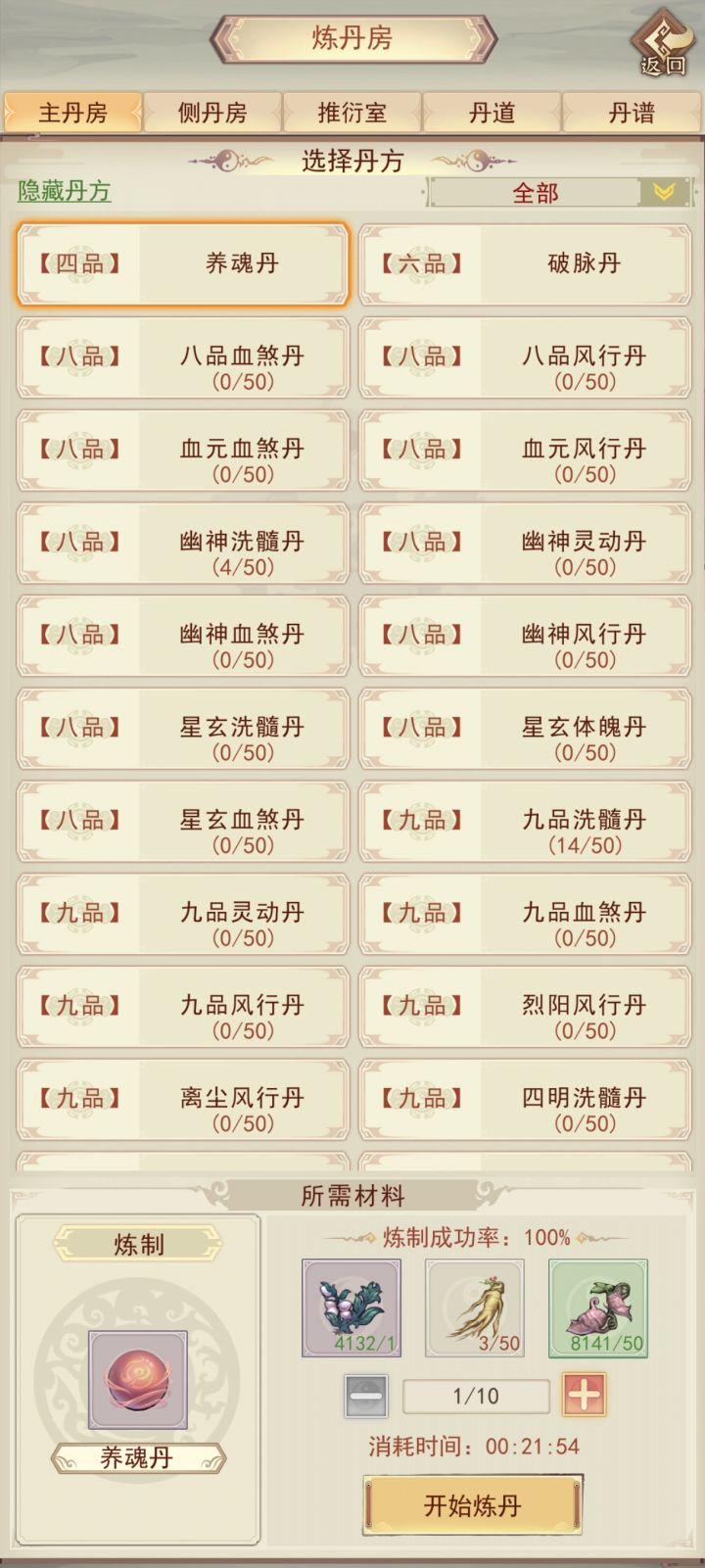Open the 丹道 tab

coord(492,112)
